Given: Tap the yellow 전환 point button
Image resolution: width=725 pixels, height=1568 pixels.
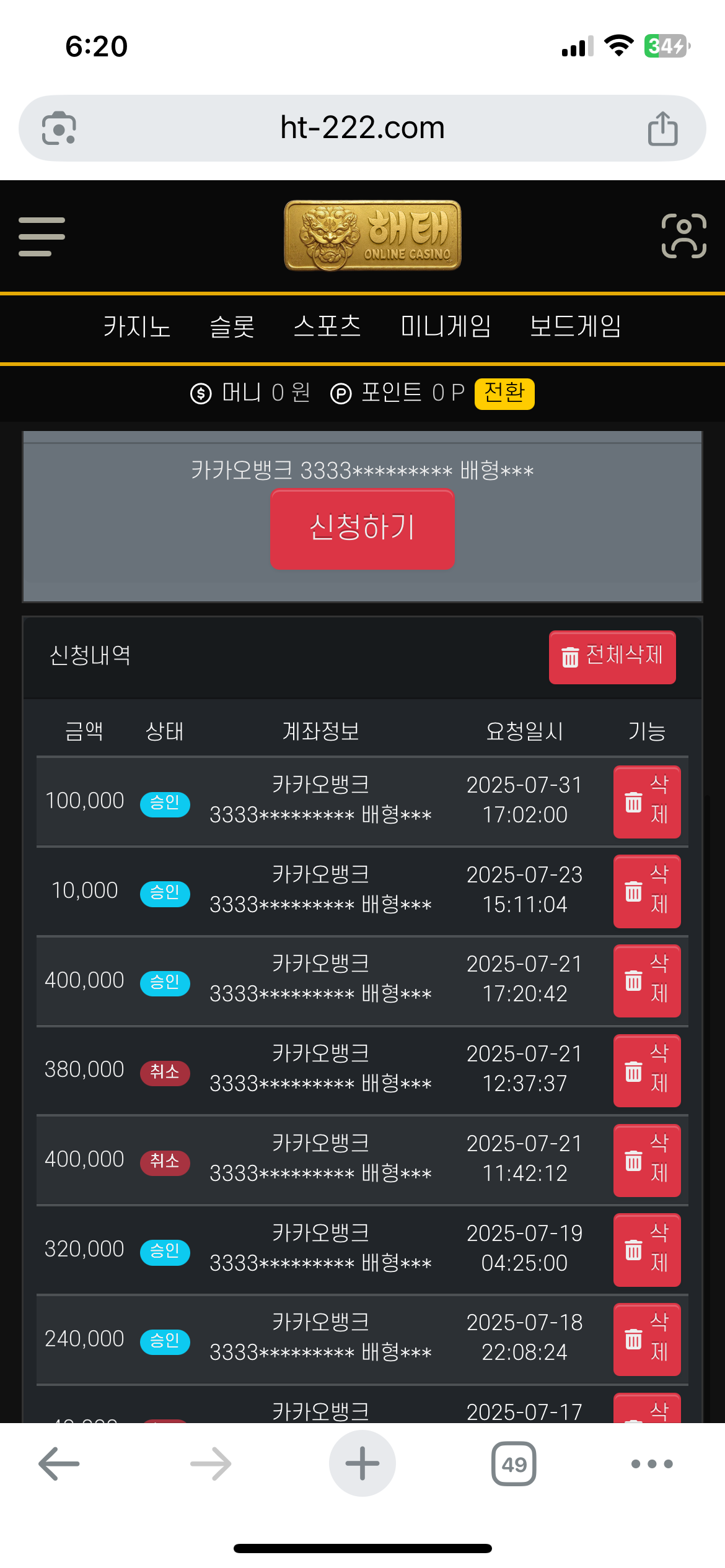Looking at the screenshot, I should pyautogui.click(x=504, y=393).
